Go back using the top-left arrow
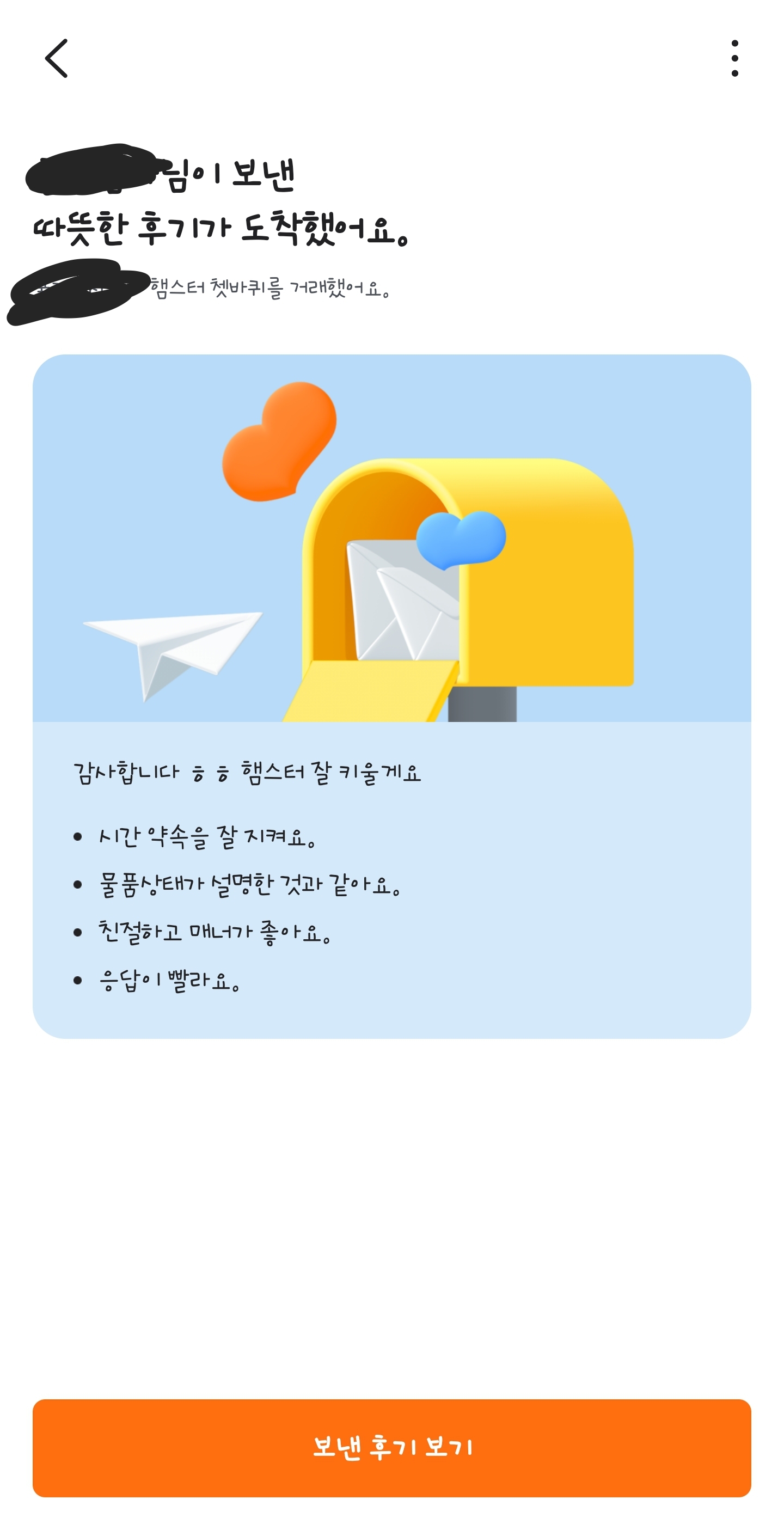784x1530 pixels. click(x=57, y=58)
